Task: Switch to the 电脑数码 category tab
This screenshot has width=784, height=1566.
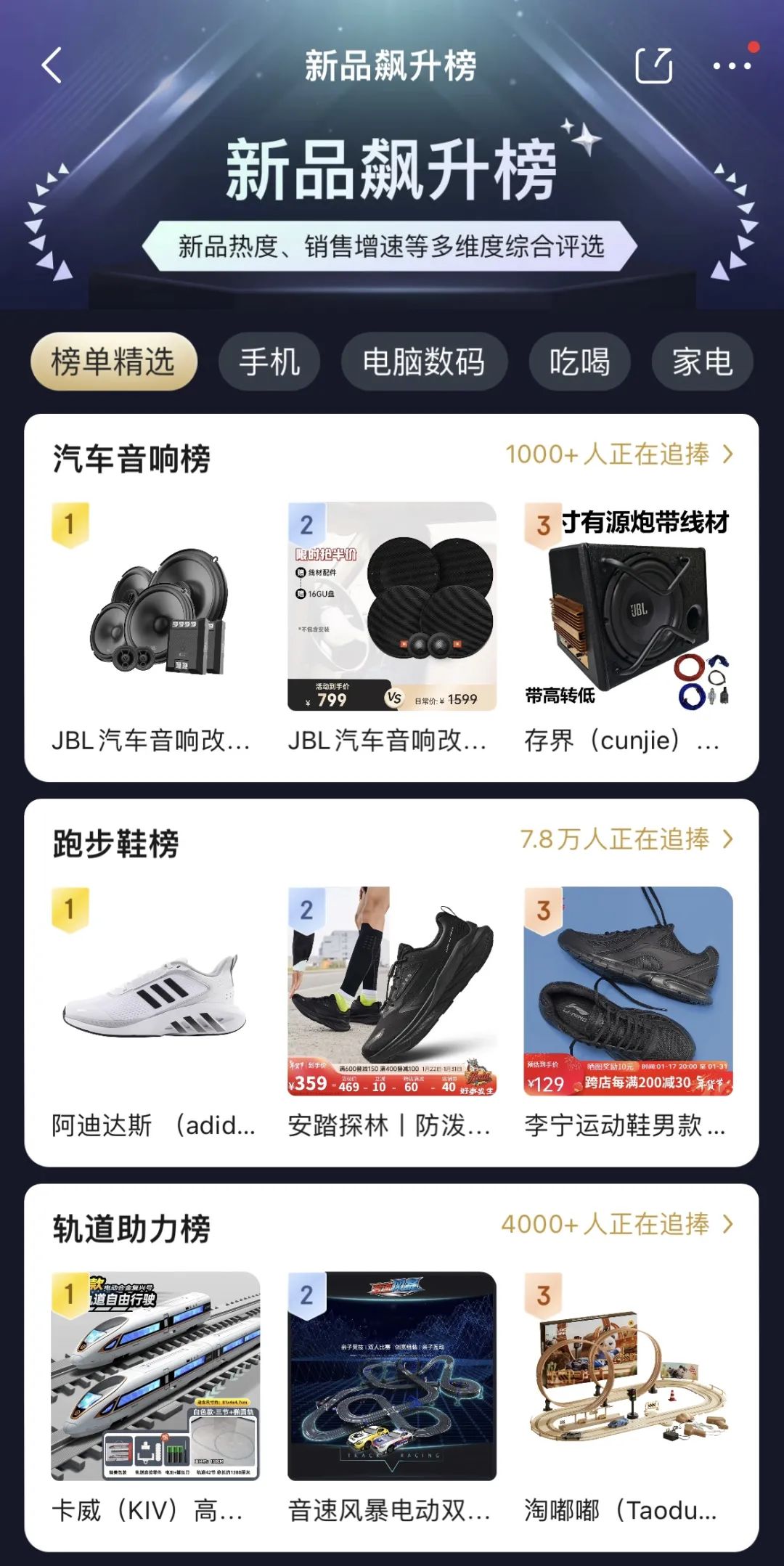Action: point(423,361)
